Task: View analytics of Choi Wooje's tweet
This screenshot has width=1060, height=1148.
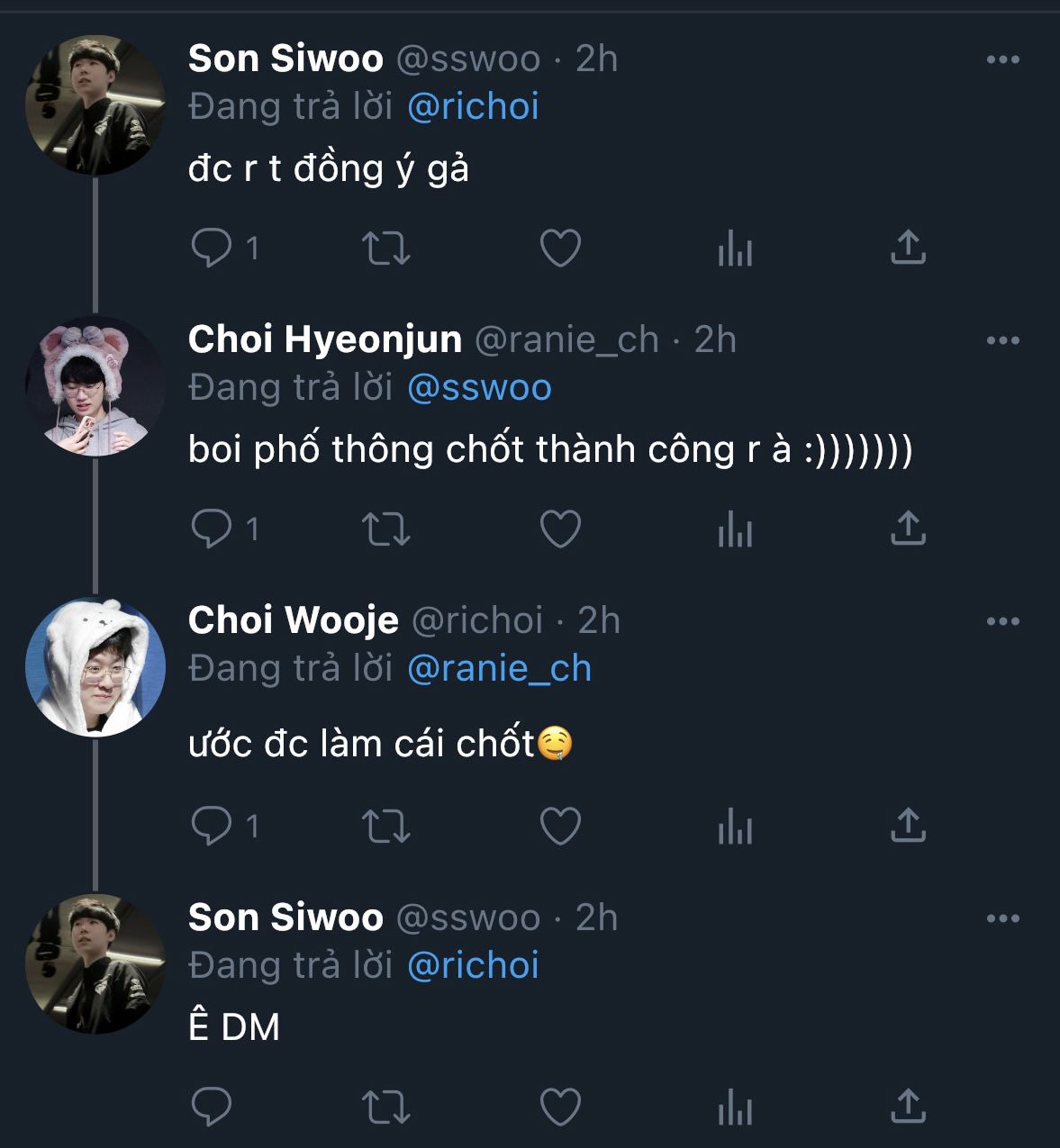Action: point(734,826)
